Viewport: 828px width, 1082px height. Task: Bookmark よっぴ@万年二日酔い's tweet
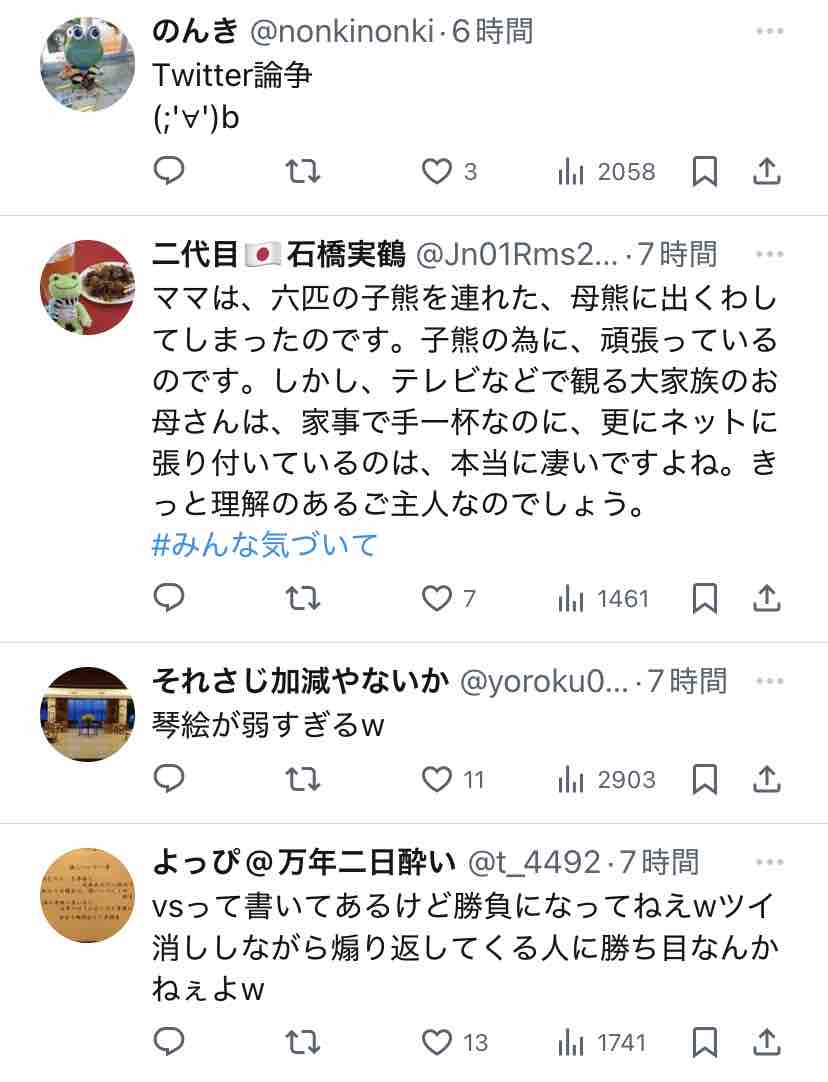pos(704,1042)
